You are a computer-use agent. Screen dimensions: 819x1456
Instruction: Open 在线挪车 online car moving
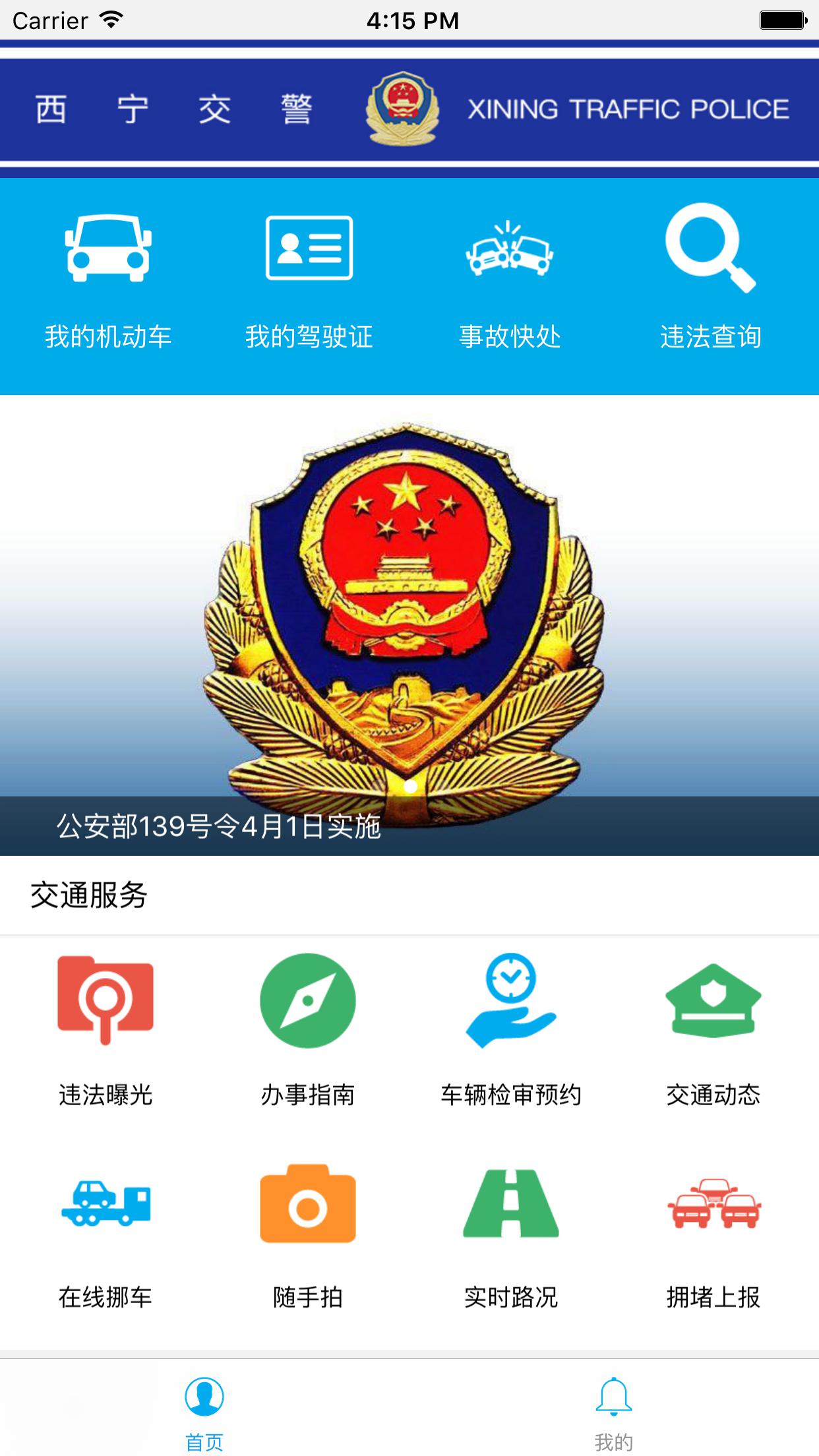point(106,1233)
